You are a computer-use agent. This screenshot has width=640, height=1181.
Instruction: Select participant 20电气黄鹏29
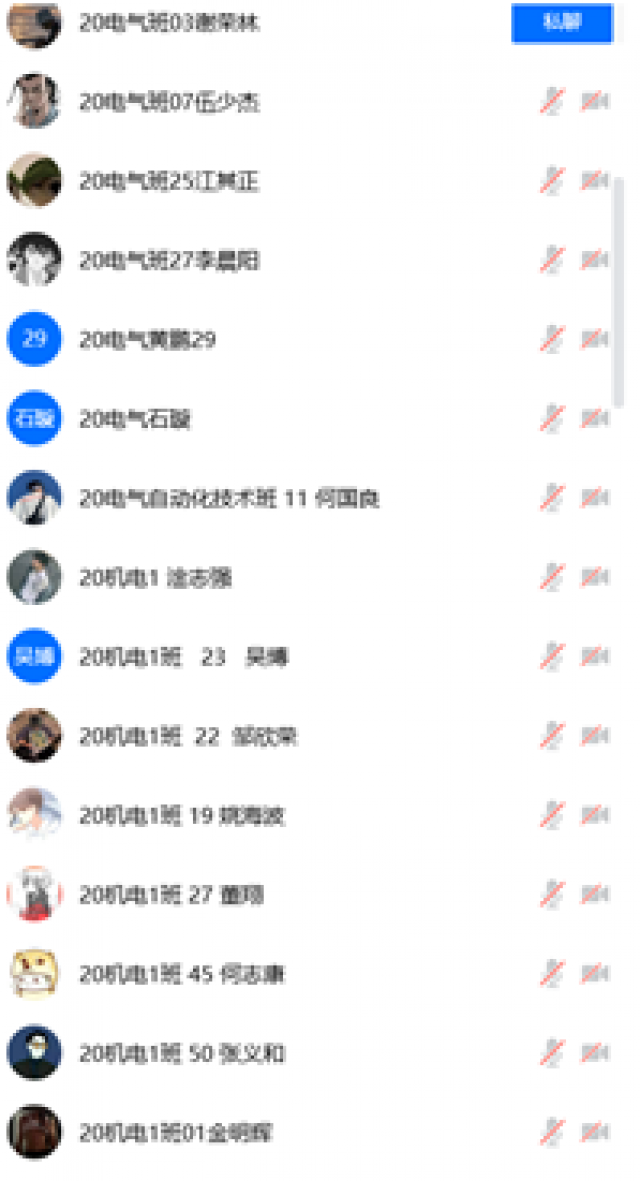click(148, 340)
